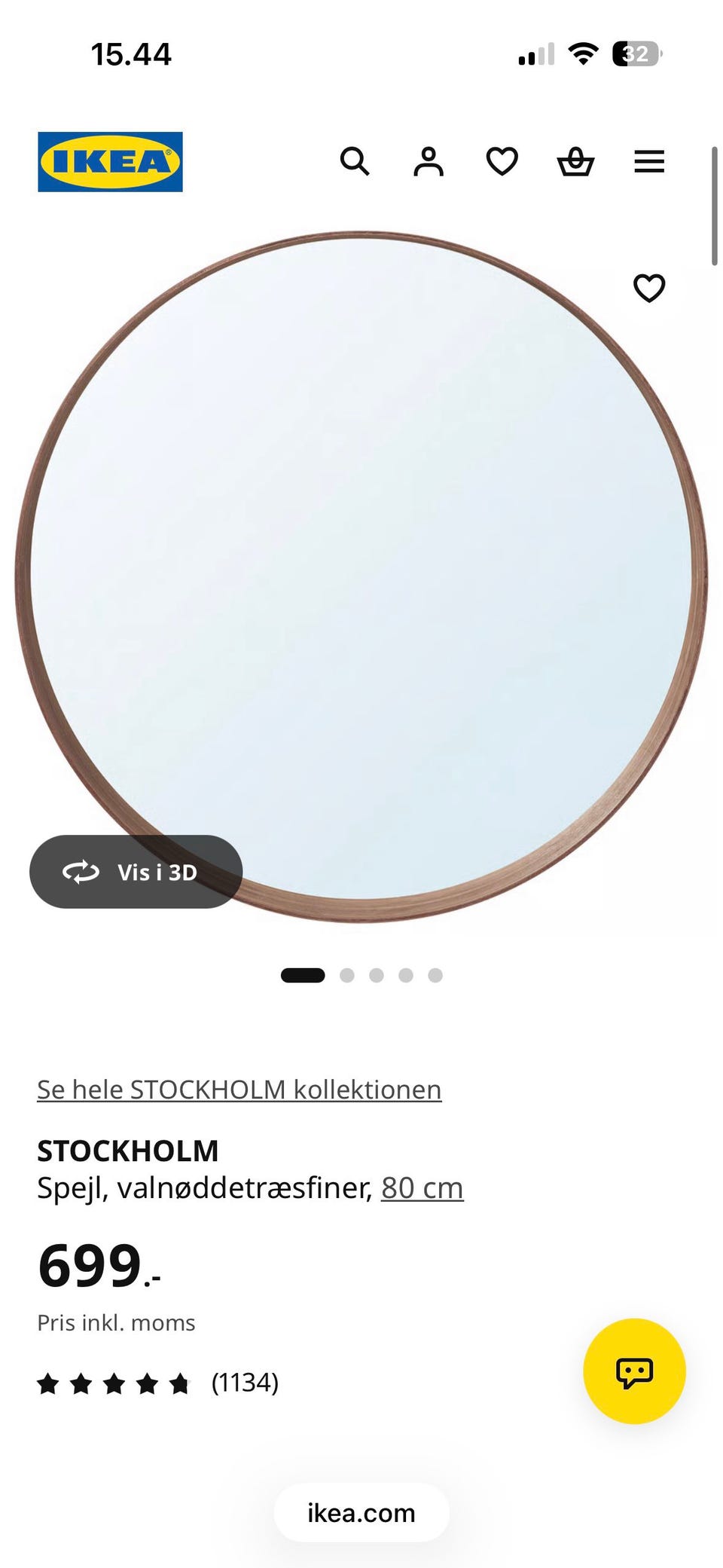This screenshot has height=1568, width=723.
Task: Open the yellow chat assistant button
Action: (635, 1371)
